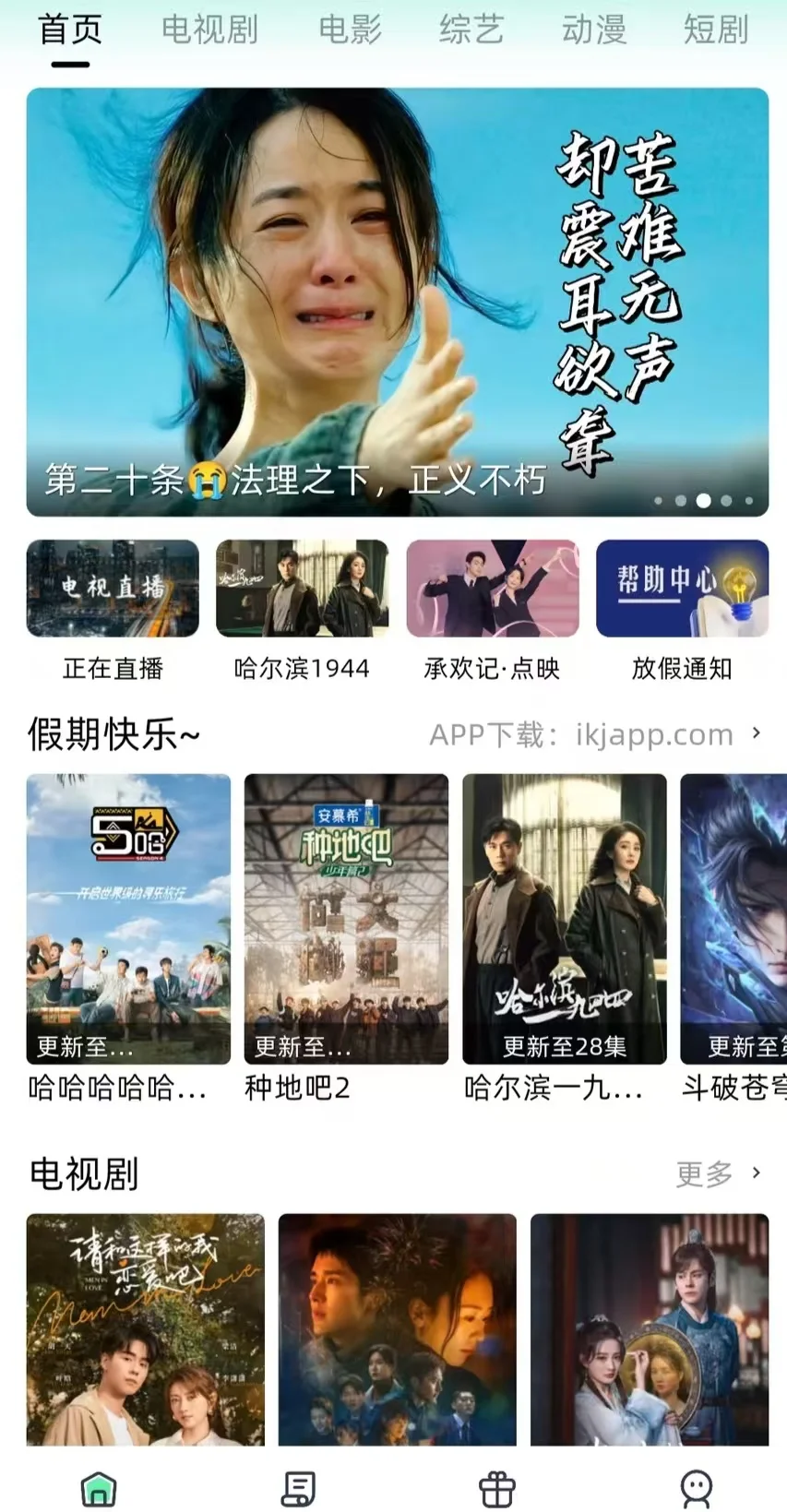Show 更多 in the 电视剧 section
The width and height of the screenshot is (787, 1512).
718,1173
